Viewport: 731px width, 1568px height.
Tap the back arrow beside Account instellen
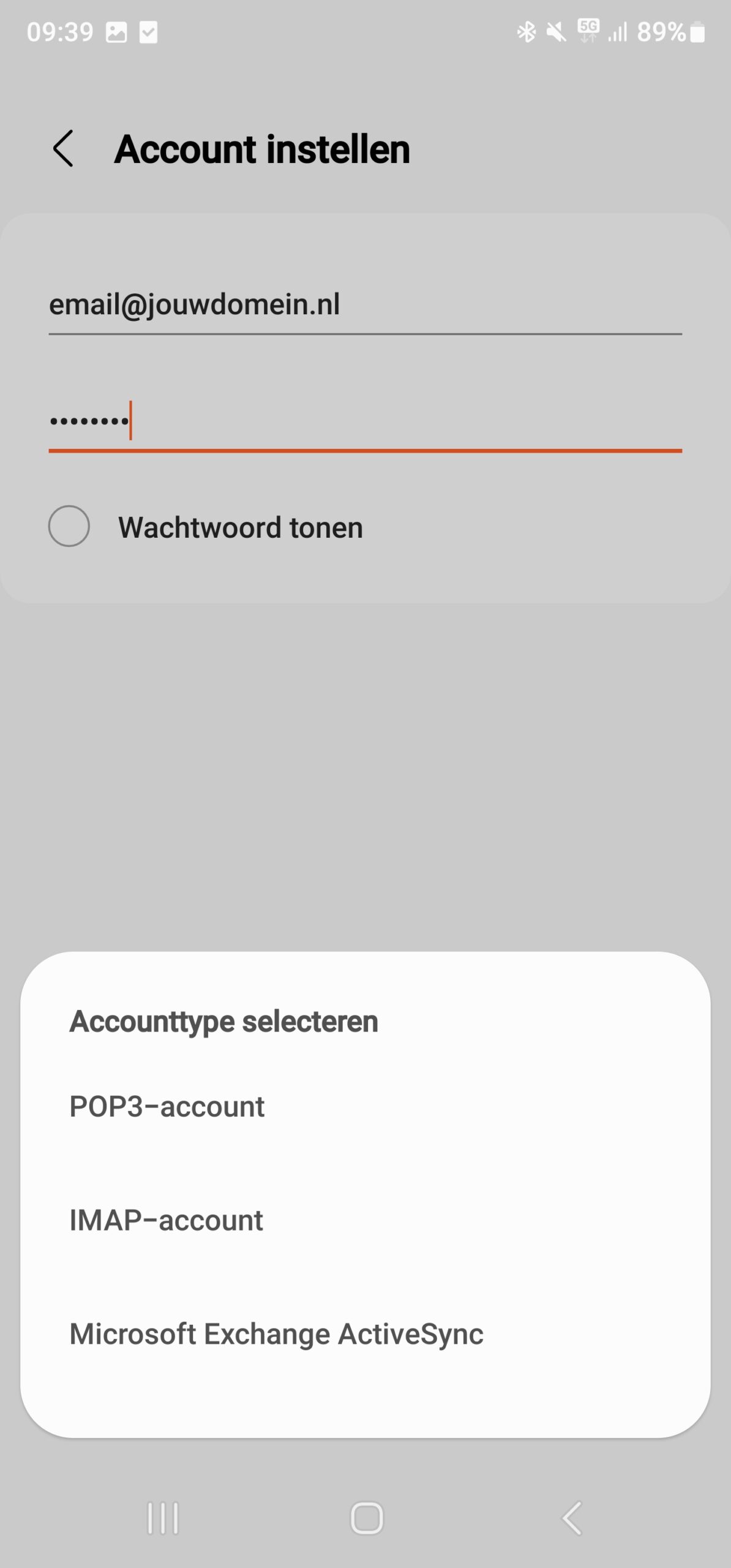click(x=64, y=149)
